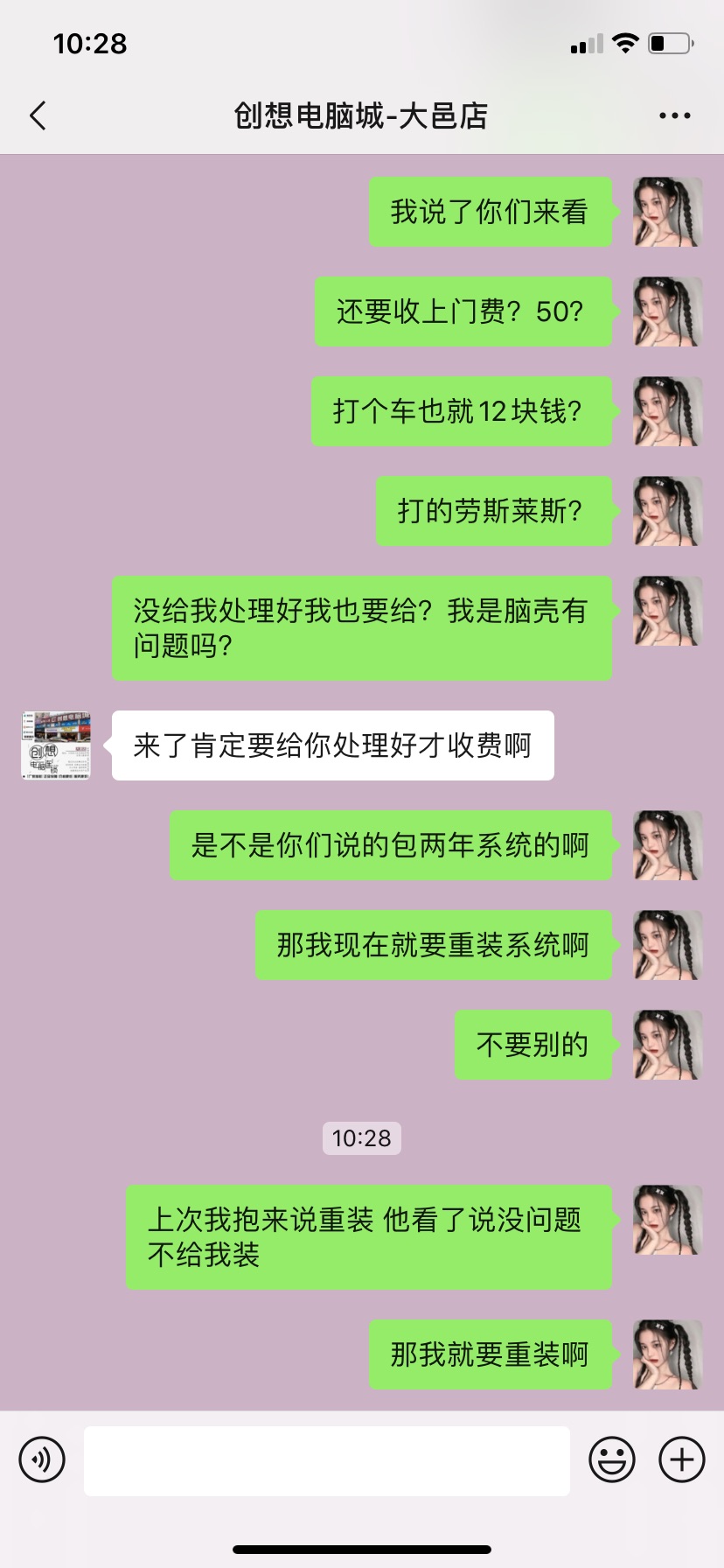Switch to voice message input
The image size is (724, 1568).
coord(42,1459)
